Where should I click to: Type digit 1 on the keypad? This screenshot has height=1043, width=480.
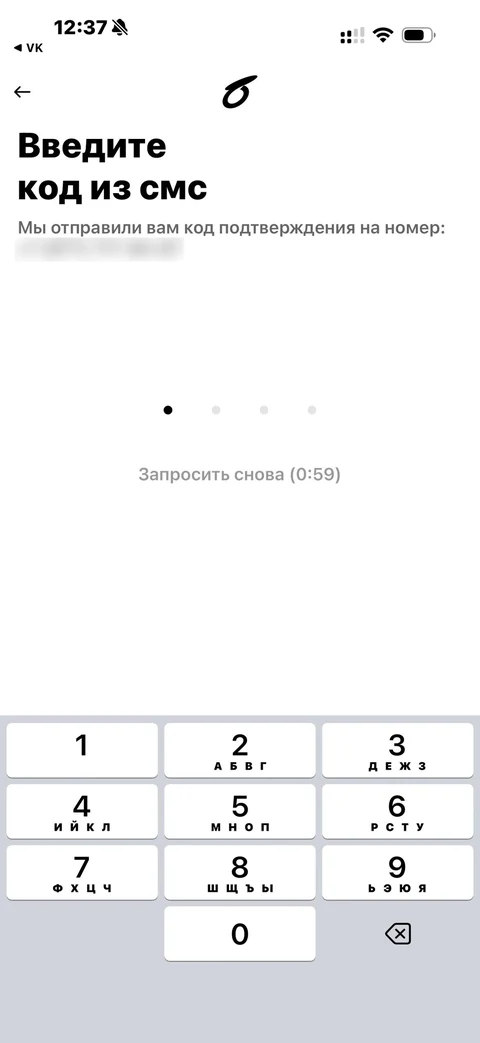(x=82, y=750)
